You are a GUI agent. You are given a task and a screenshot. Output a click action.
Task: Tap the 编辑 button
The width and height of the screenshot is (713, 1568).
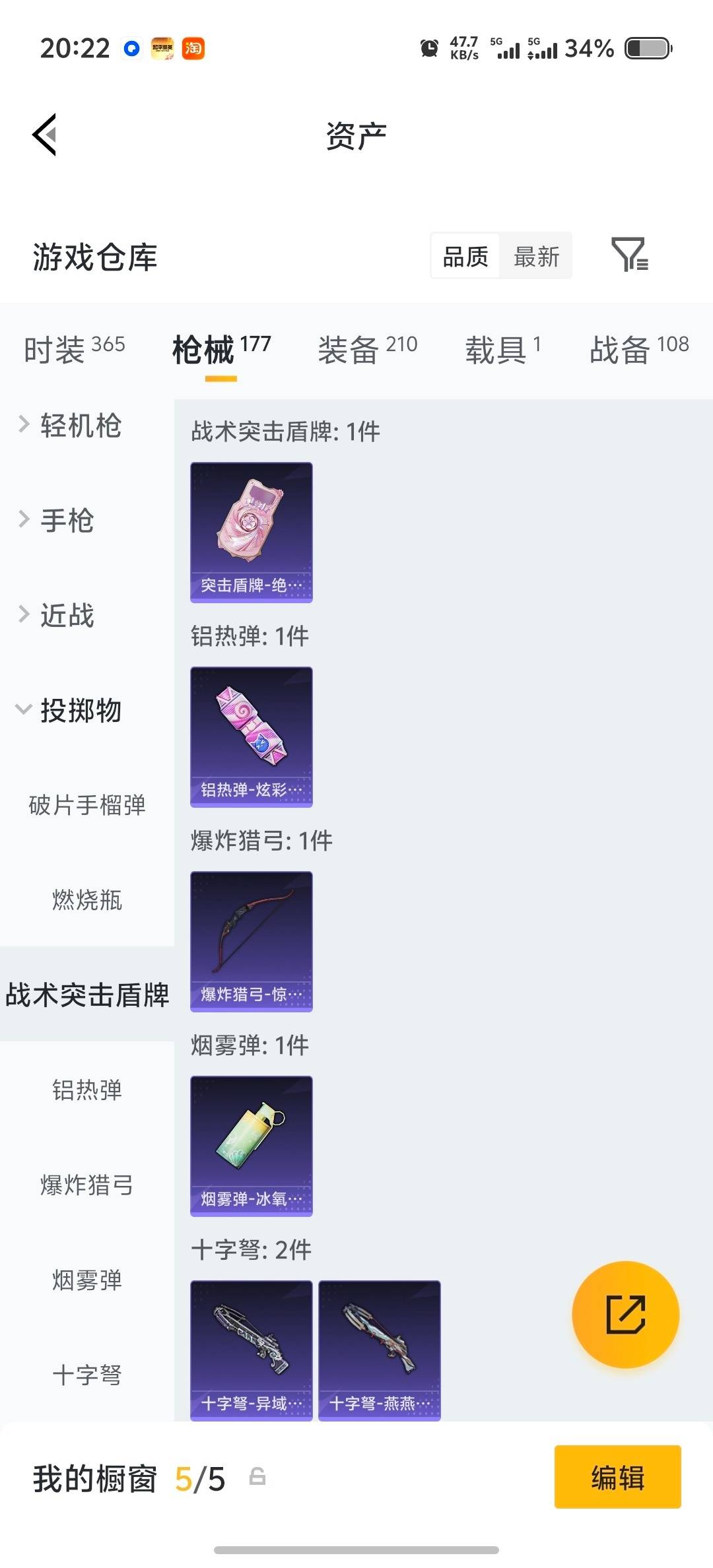tap(617, 1478)
